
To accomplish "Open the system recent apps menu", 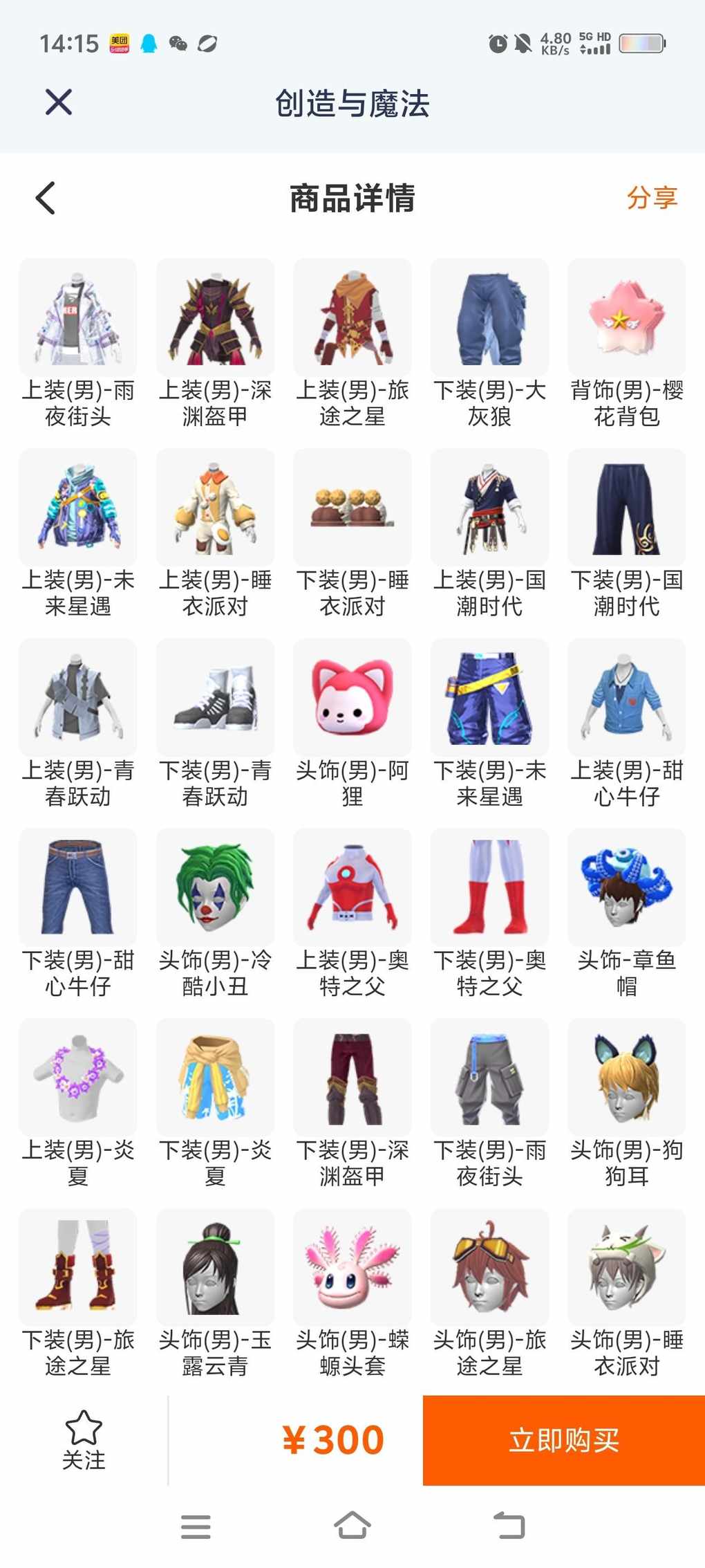I will (196, 1526).
